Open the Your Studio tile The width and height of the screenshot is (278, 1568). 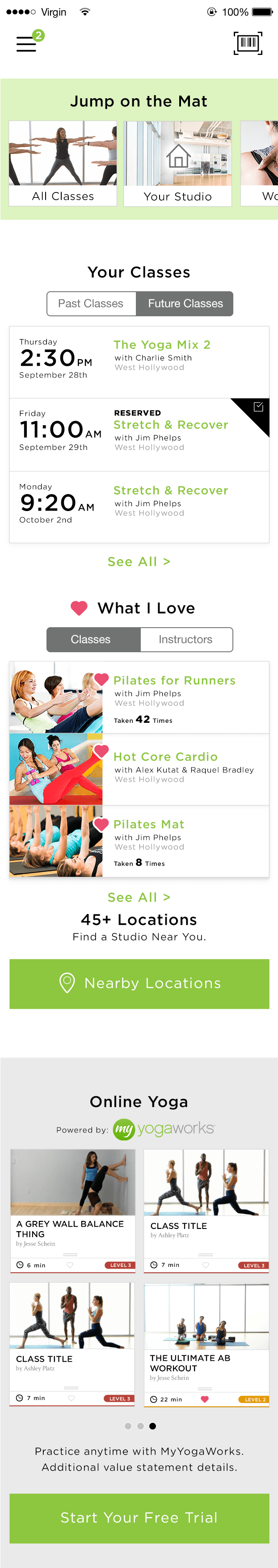(x=177, y=163)
